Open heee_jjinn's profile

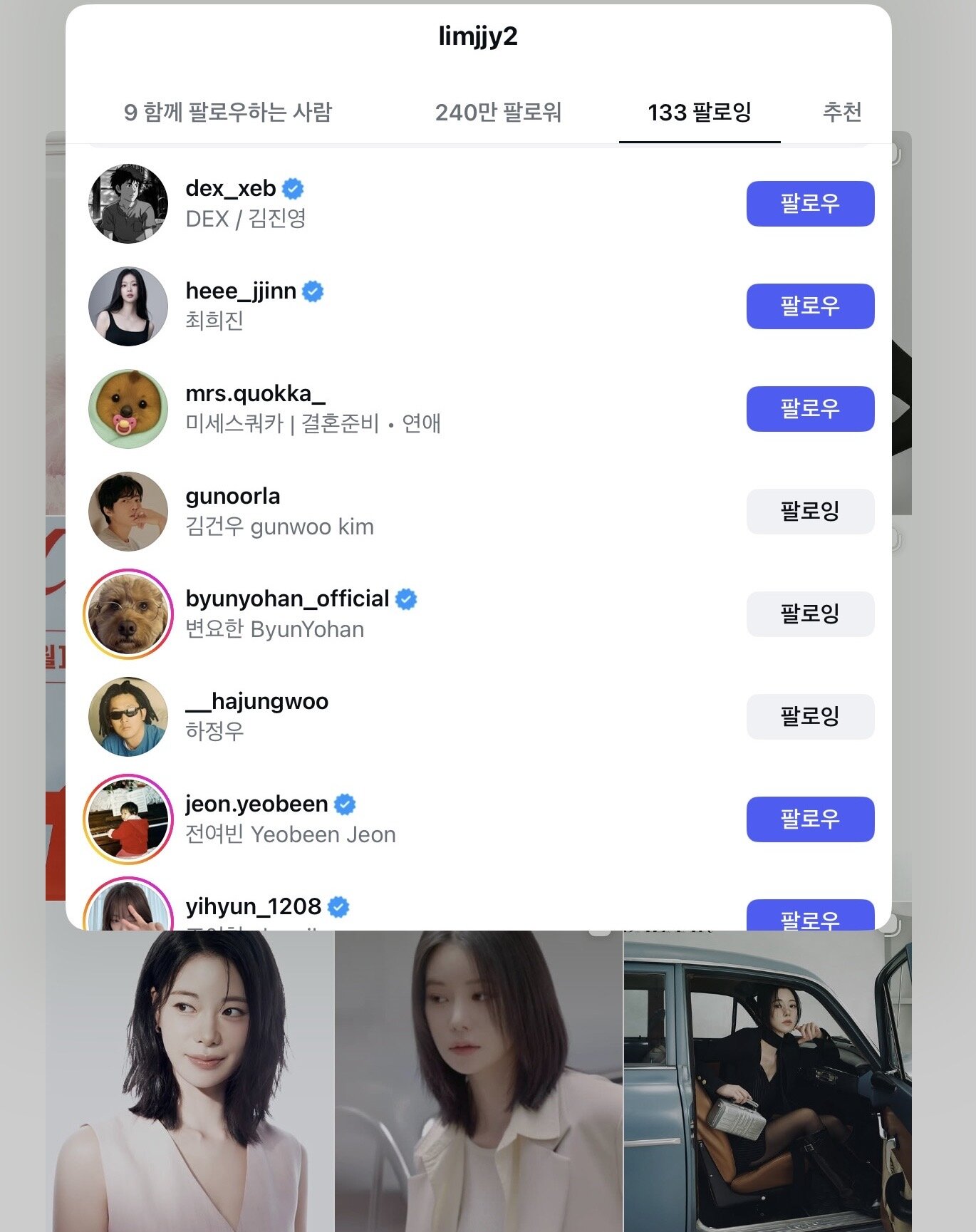[240, 291]
